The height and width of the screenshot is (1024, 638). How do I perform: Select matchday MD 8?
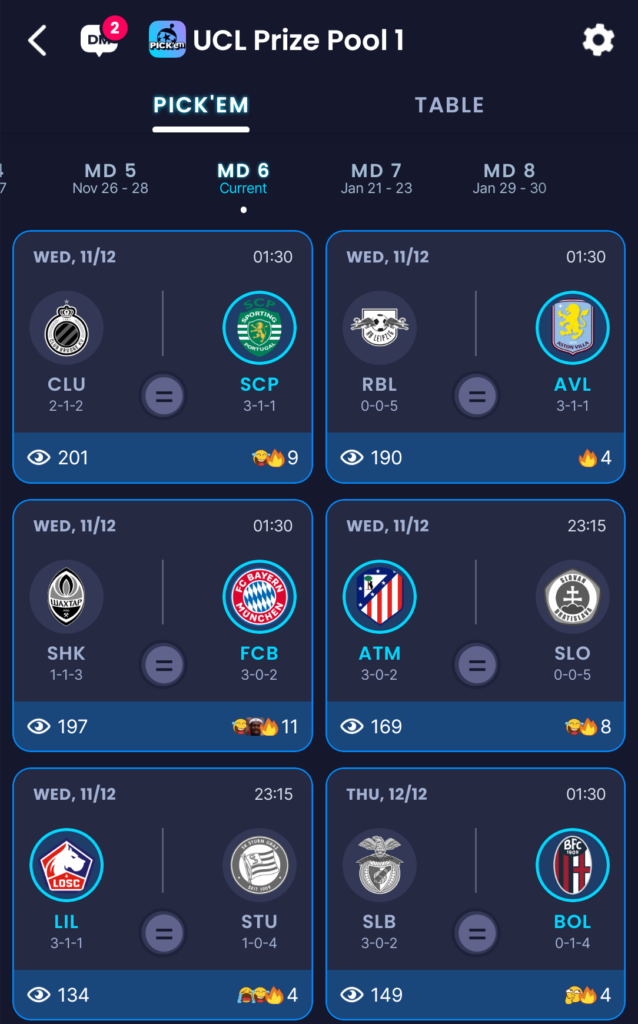(509, 178)
